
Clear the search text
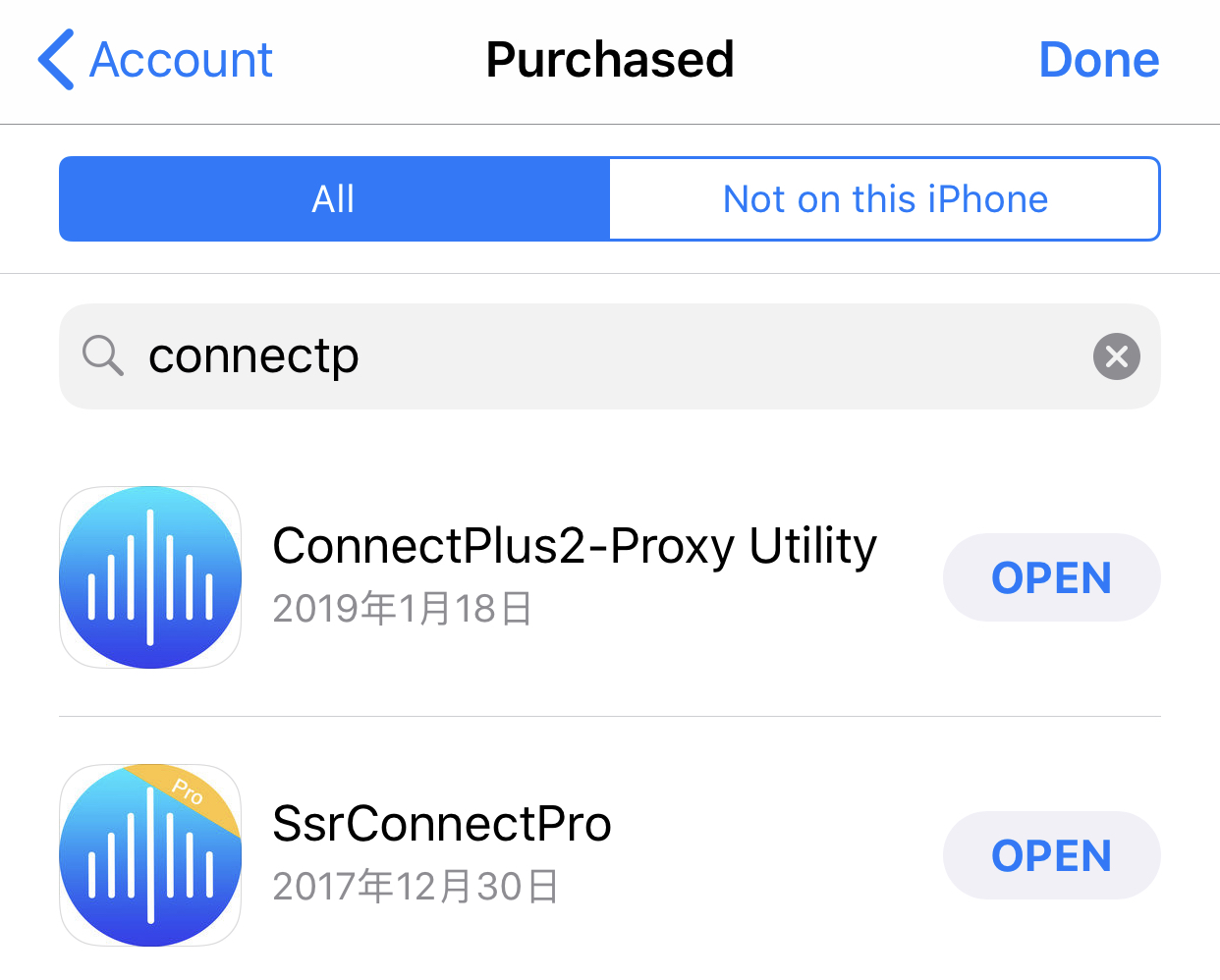coord(1116,356)
